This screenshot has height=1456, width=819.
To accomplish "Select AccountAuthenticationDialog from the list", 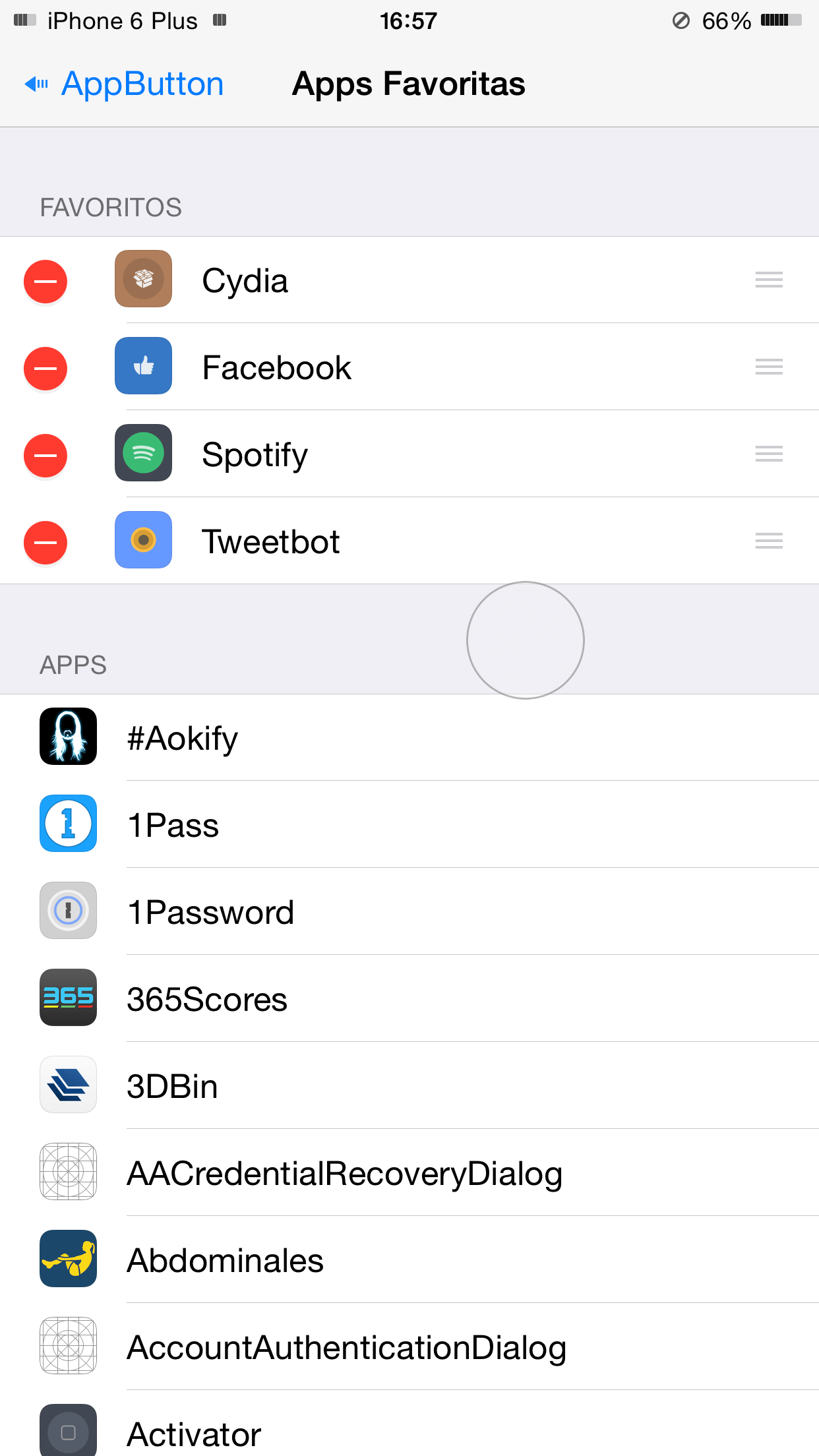I will (346, 1347).
